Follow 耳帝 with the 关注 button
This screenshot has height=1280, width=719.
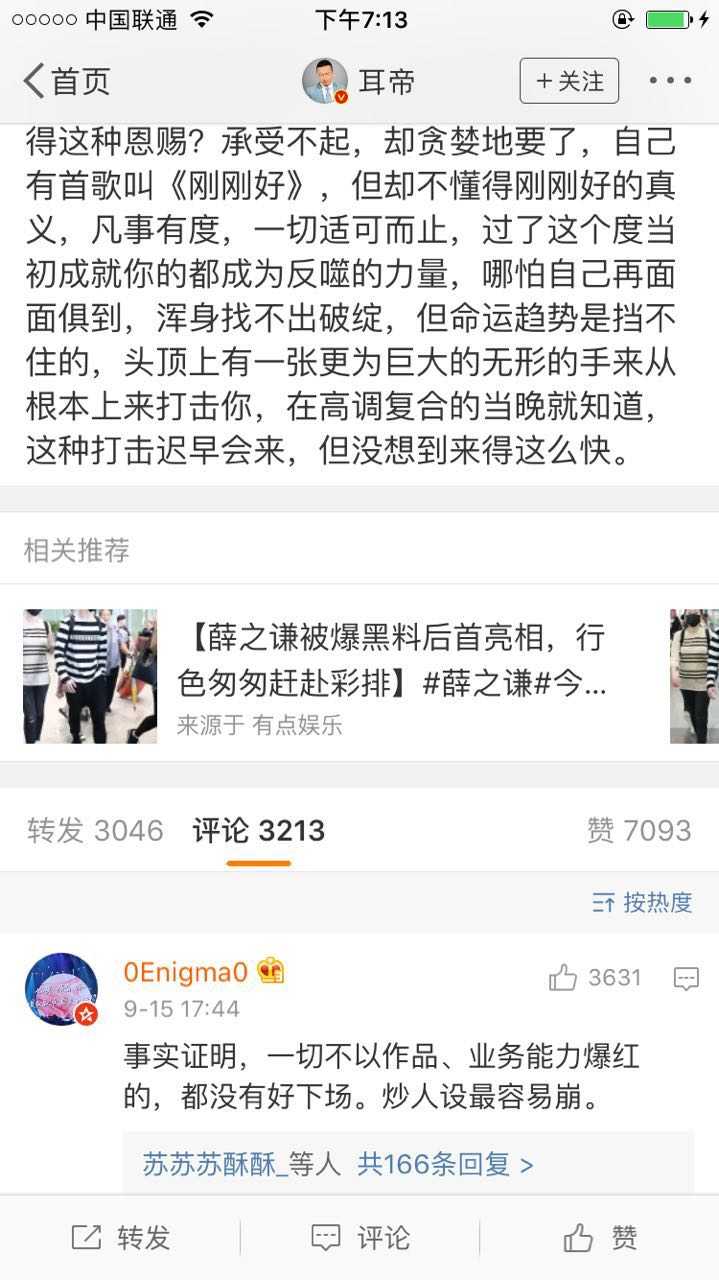pyautogui.click(x=569, y=81)
